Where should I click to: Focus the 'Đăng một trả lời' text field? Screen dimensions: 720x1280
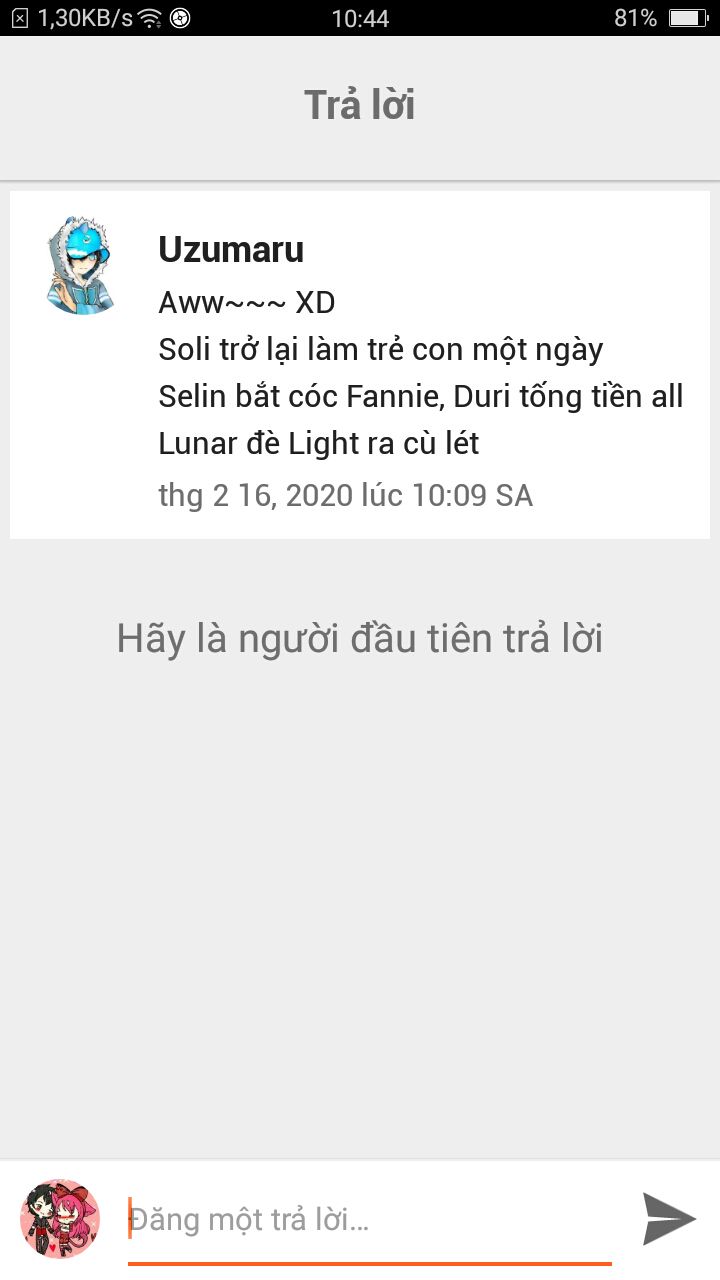tap(368, 1220)
